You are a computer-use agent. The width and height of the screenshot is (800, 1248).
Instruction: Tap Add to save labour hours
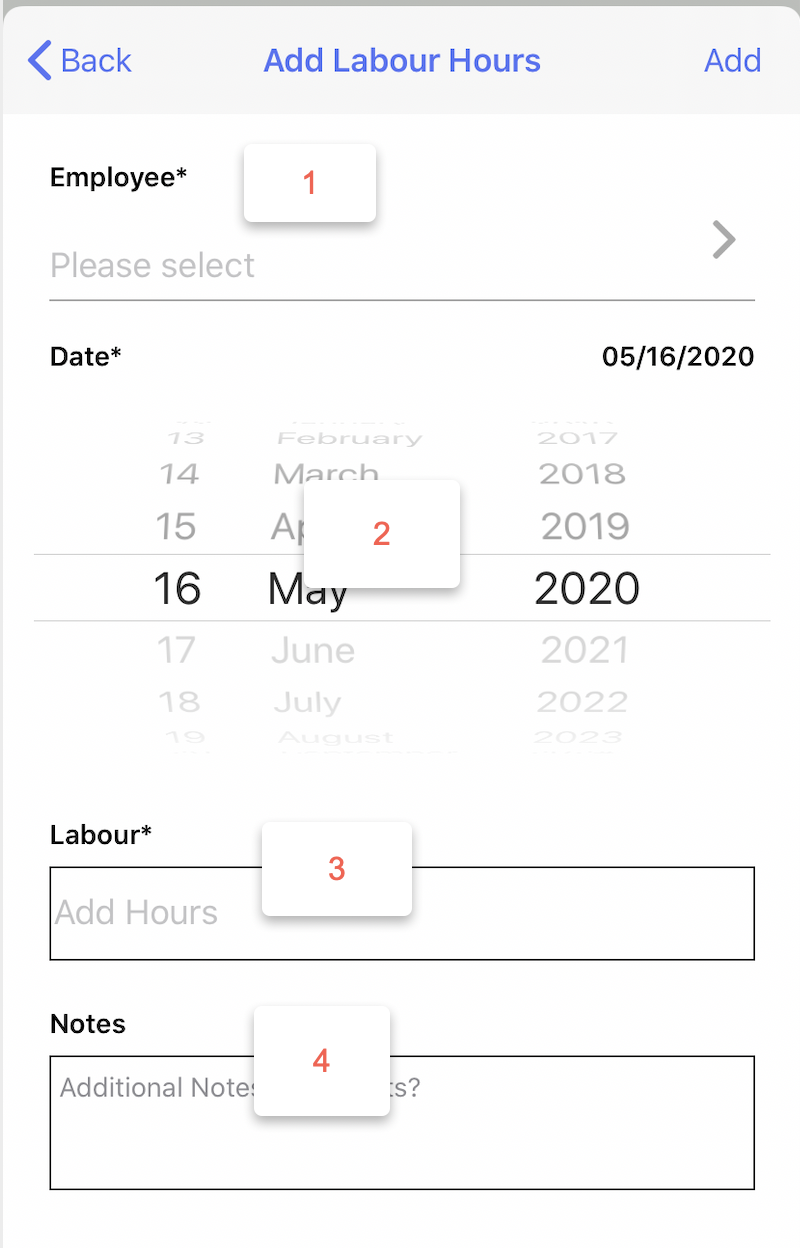pyautogui.click(x=732, y=61)
